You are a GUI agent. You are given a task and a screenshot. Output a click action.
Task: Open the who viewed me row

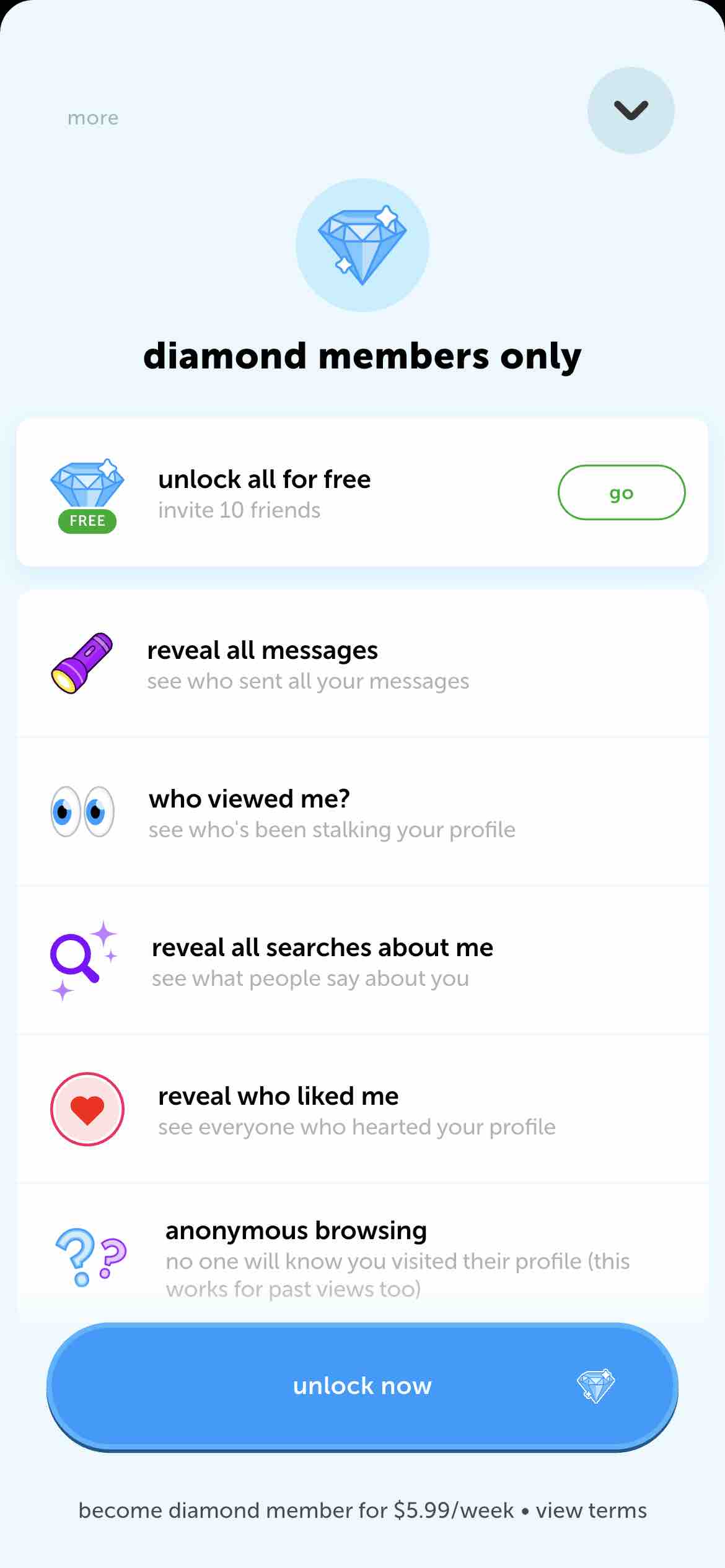point(362,812)
